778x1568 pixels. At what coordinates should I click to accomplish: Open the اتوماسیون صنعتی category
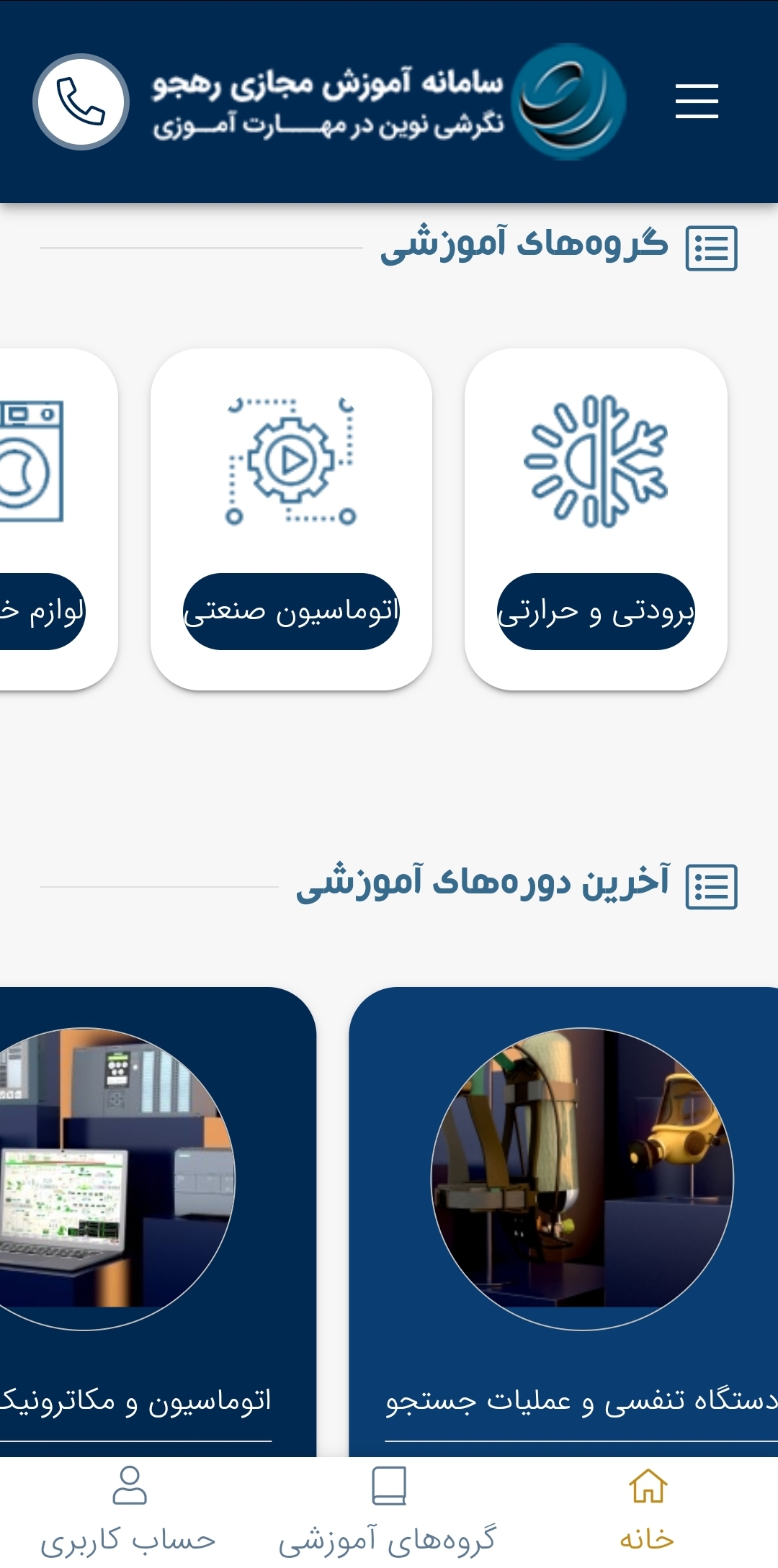pyautogui.click(x=291, y=519)
